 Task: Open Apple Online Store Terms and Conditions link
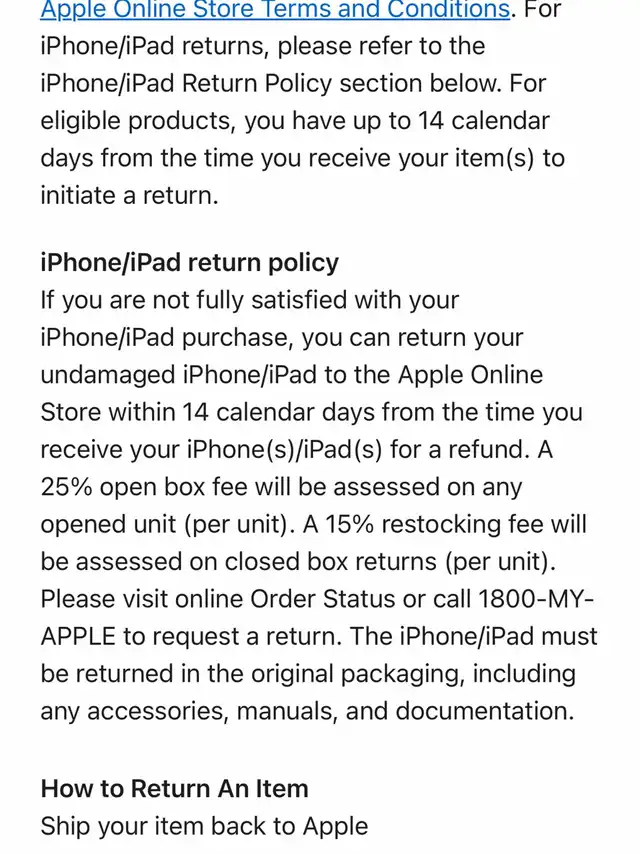click(275, 10)
